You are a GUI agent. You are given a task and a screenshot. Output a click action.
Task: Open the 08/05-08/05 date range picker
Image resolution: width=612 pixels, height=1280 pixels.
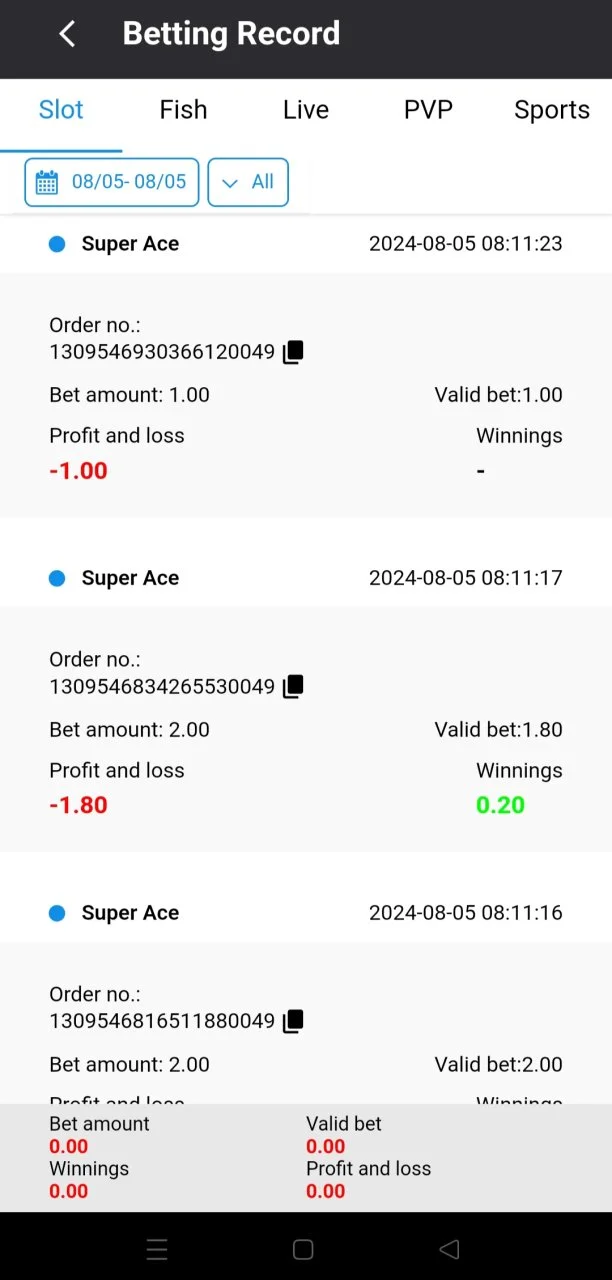pos(112,182)
